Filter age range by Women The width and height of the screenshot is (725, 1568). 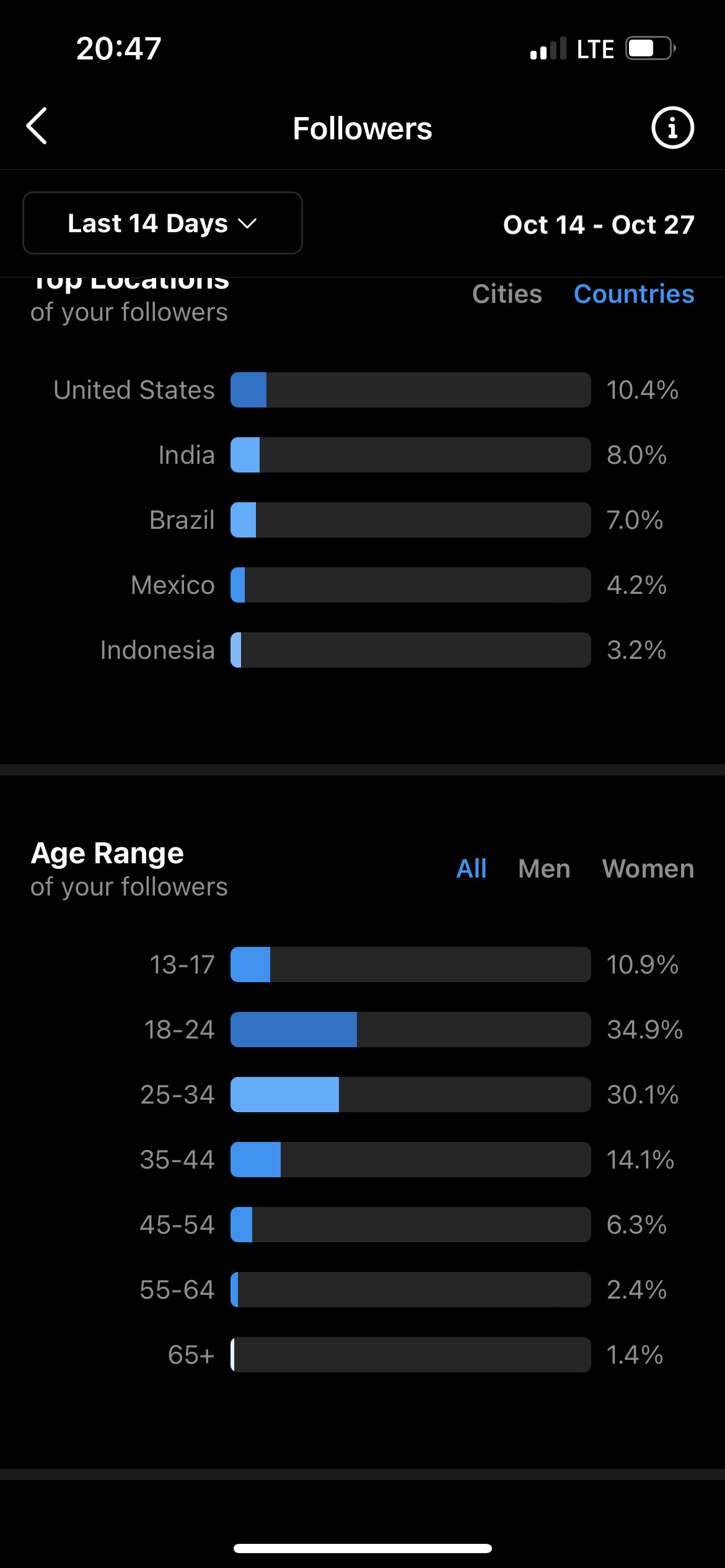(x=648, y=869)
